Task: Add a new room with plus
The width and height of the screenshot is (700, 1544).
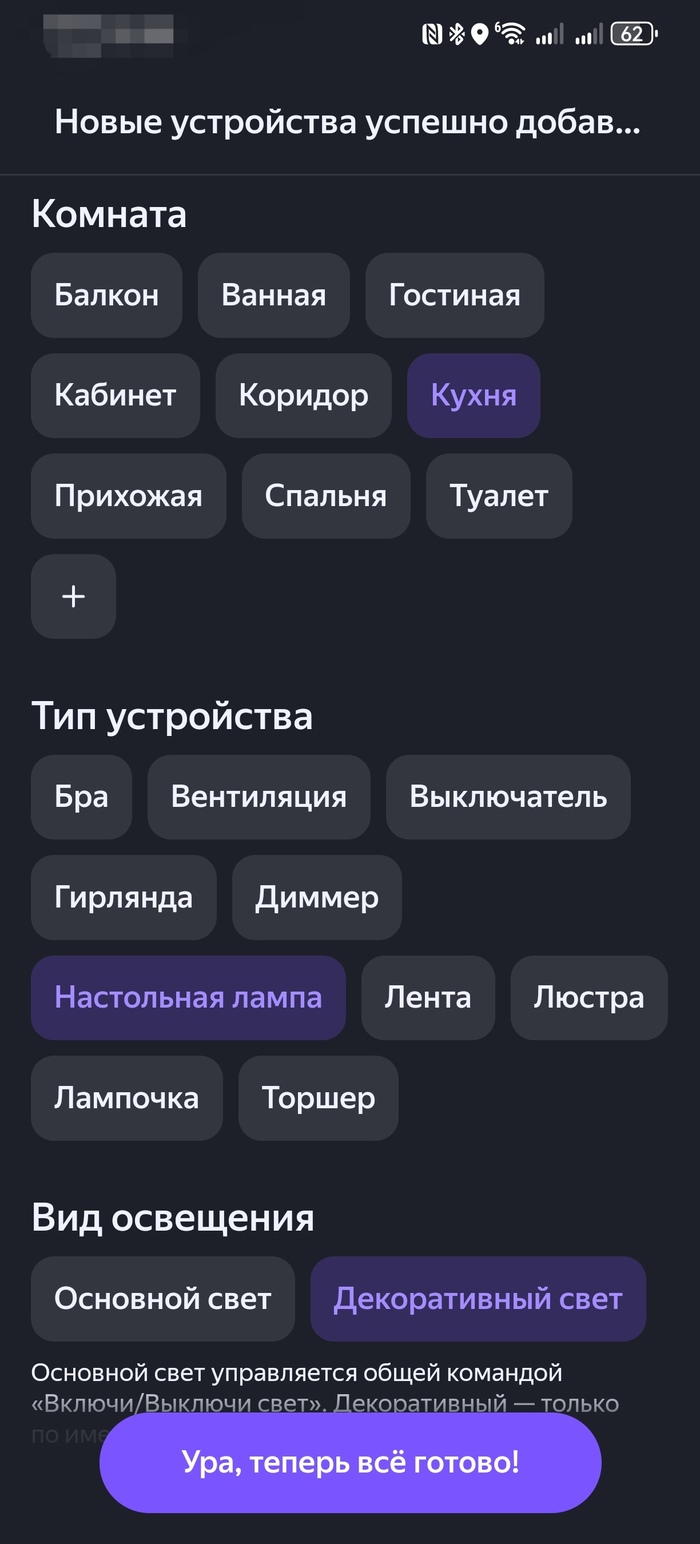Action: pos(73,596)
